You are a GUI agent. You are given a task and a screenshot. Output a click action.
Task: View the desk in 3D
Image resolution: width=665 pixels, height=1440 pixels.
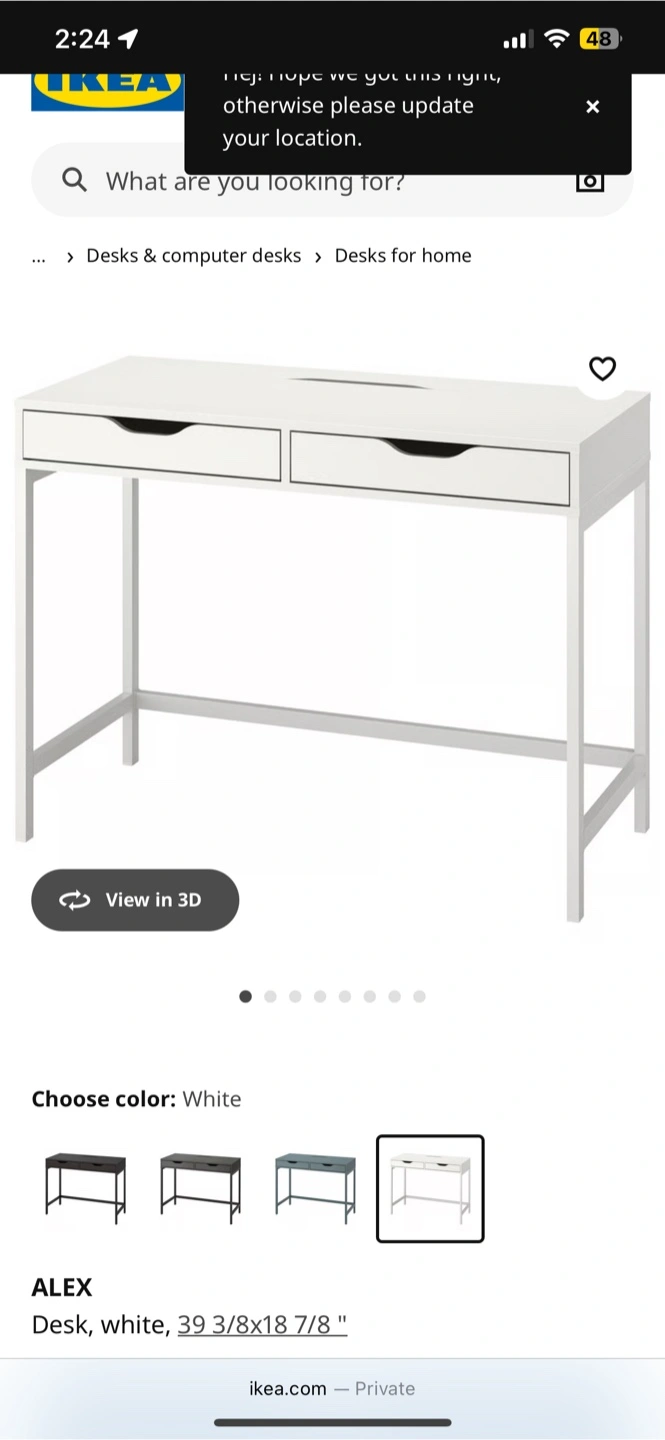coord(135,900)
